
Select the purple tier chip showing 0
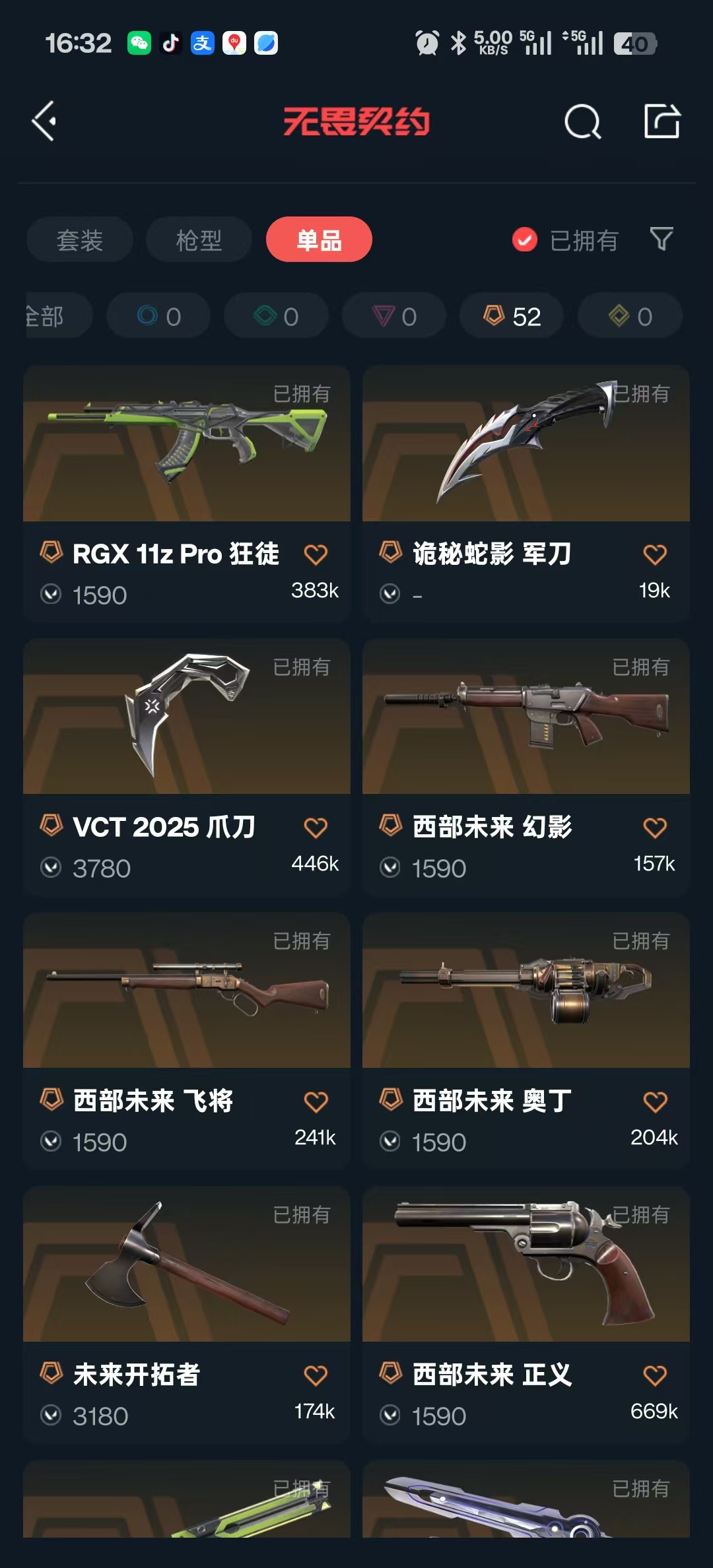pos(394,316)
